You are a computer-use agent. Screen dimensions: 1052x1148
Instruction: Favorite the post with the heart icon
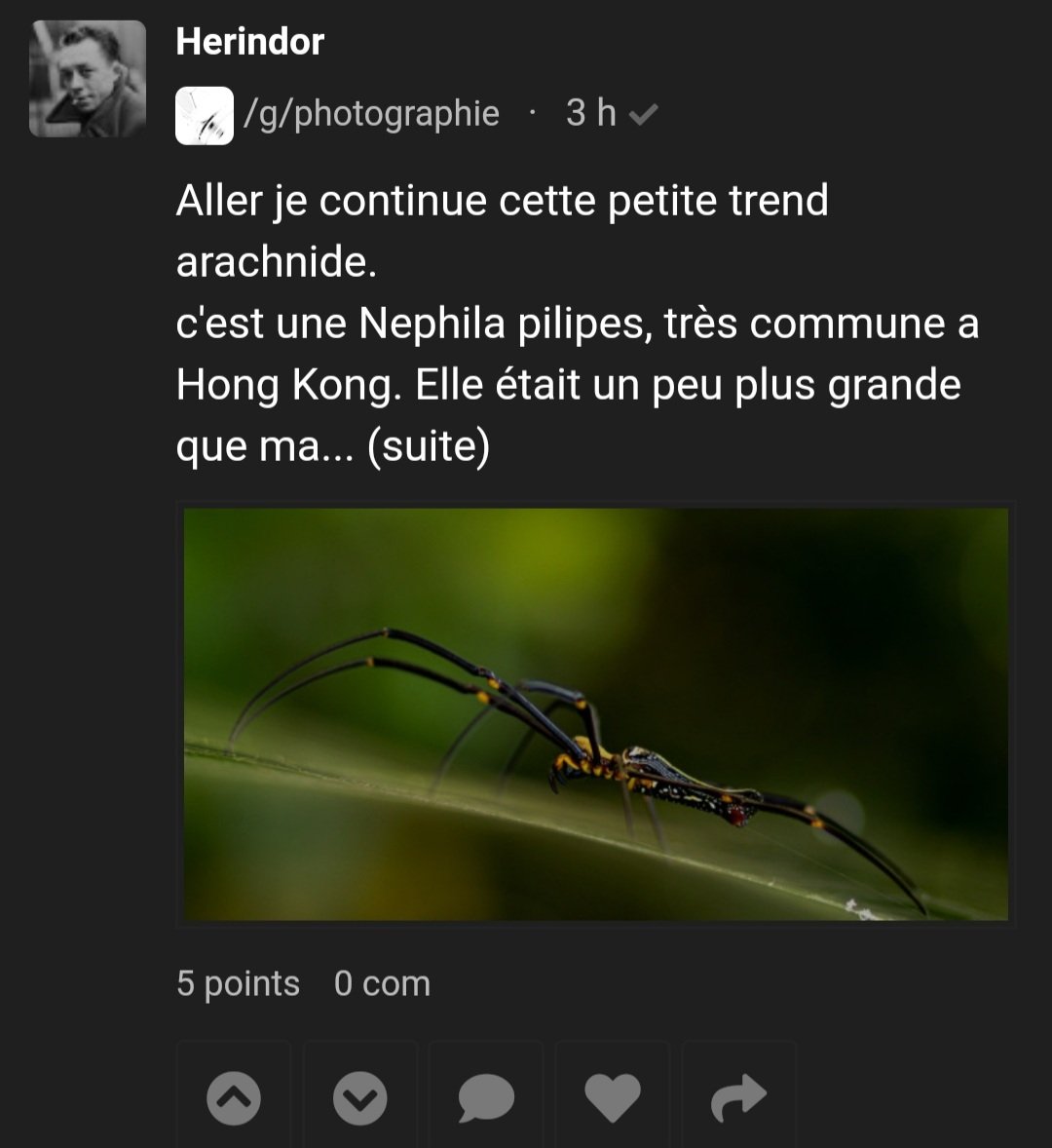(613, 1097)
